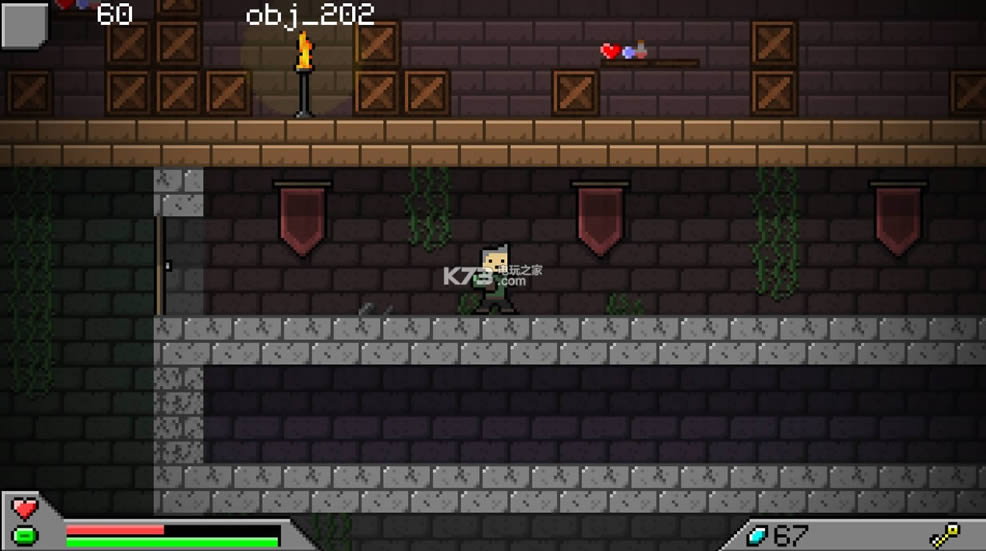
Task: Tap the grey item slot box
Action: point(24,25)
